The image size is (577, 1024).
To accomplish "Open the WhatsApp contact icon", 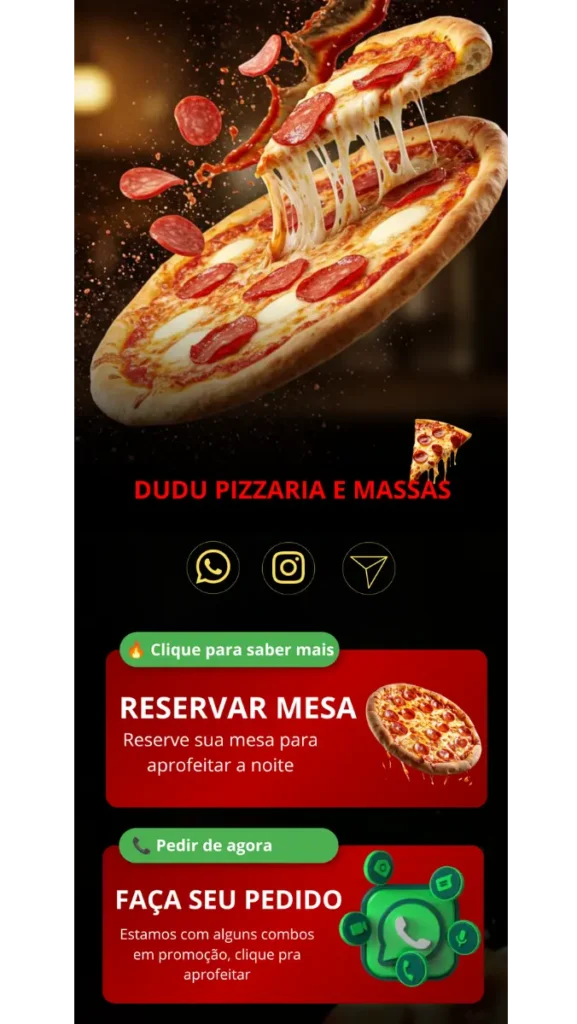I will point(213,568).
